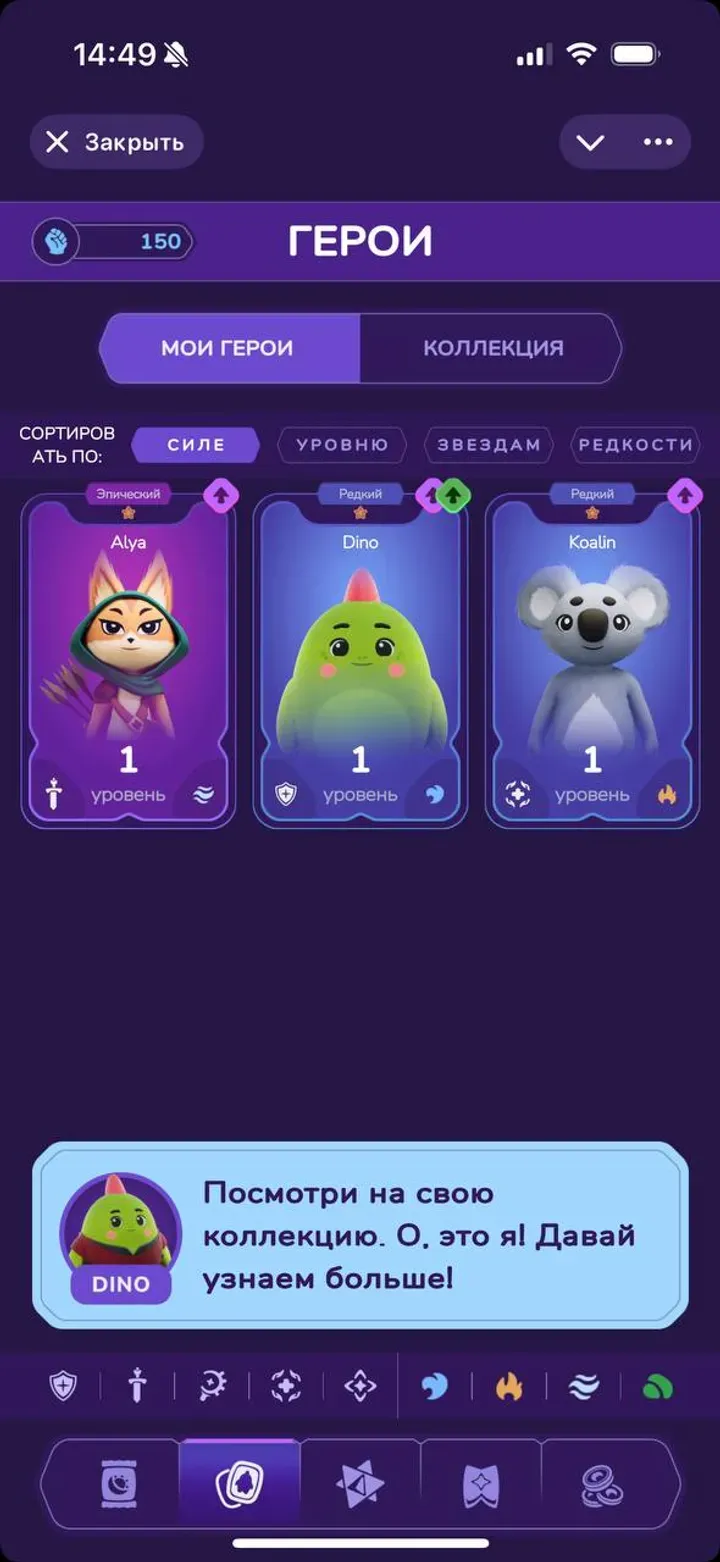720x1562 pixels.
Task: Open the three-dot overflow menu
Action: (658, 142)
